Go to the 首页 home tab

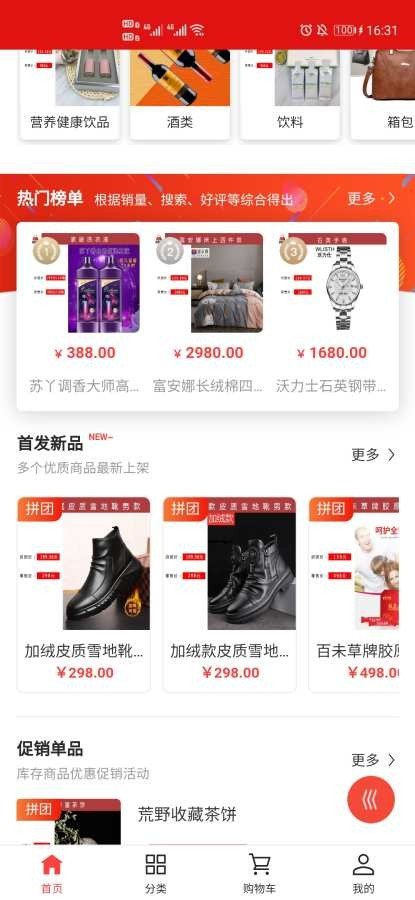52,873
